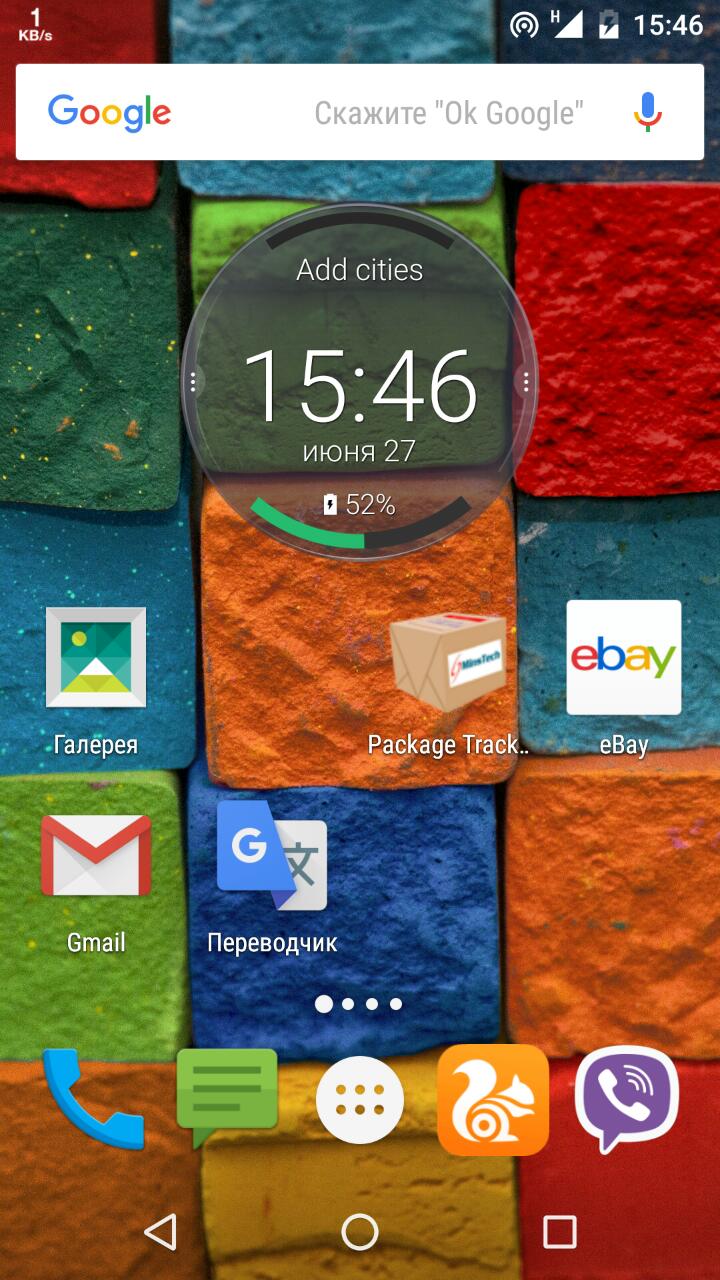Open the Messages app
The height and width of the screenshot is (1280, 720).
(x=226, y=1096)
